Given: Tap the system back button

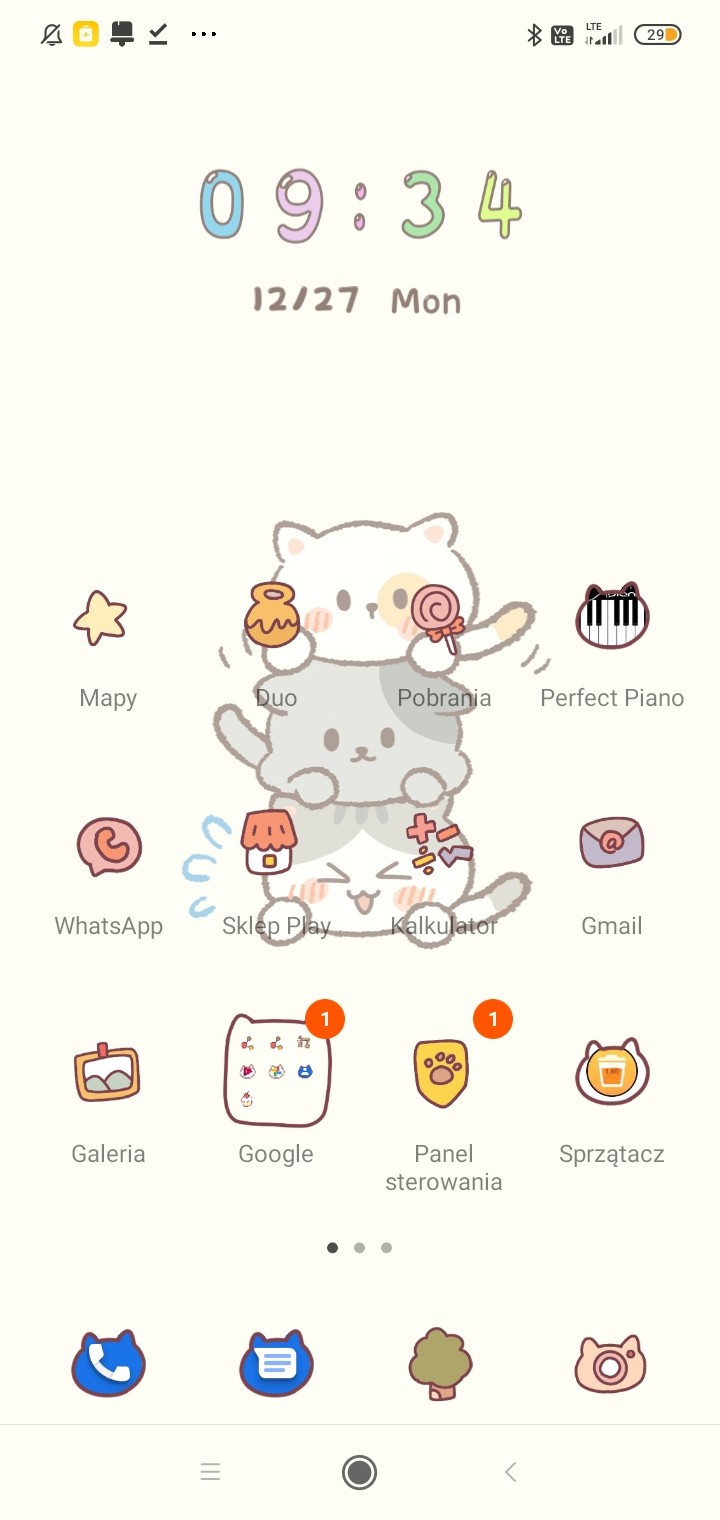Looking at the screenshot, I should tap(510, 1472).
